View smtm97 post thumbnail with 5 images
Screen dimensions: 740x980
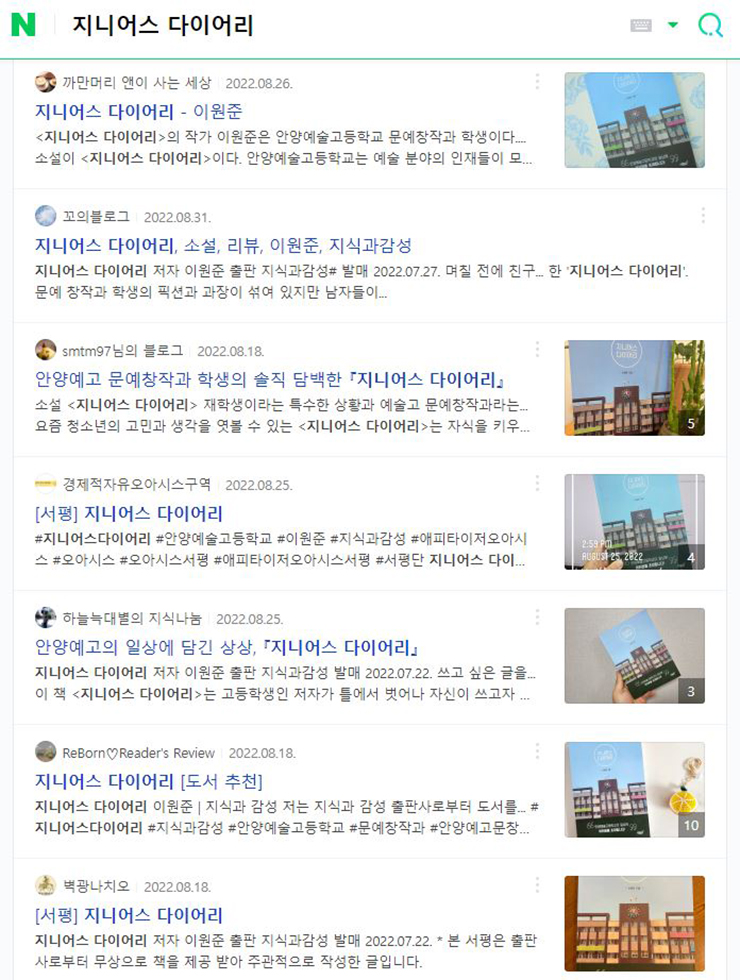pyautogui.click(x=634, y=388)
